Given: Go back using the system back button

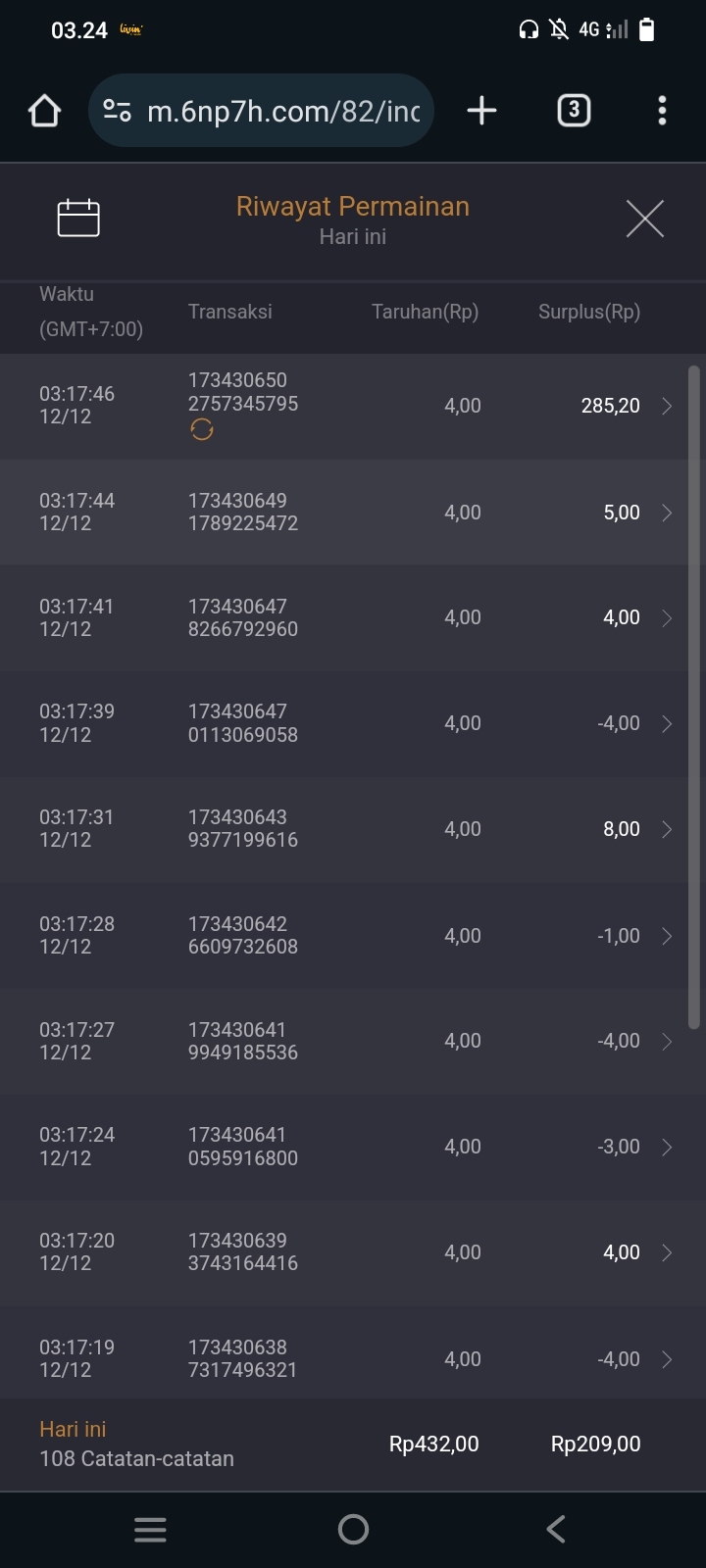Looking at the screenshot, I should click(556, 1529).
